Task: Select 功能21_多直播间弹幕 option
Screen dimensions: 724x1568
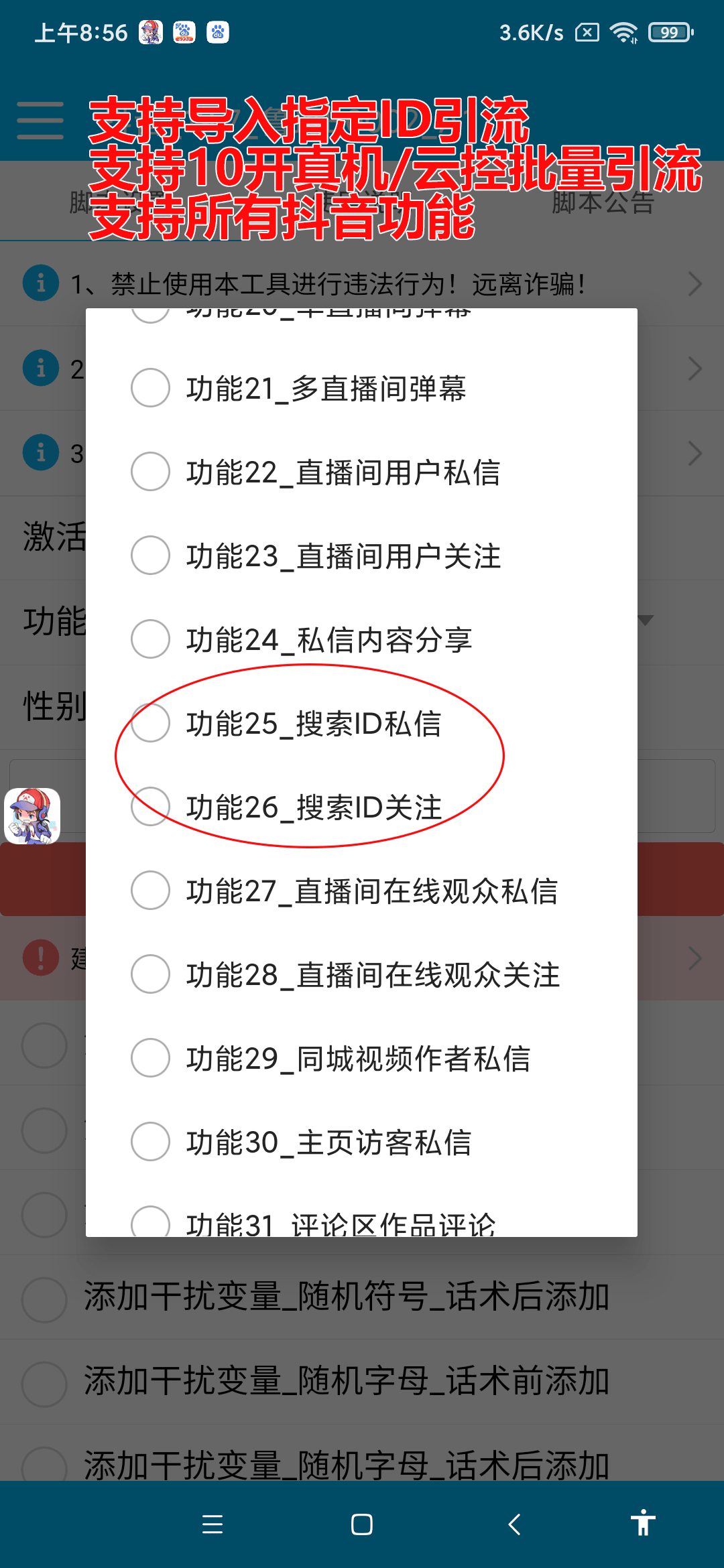Action: point(361,388)
